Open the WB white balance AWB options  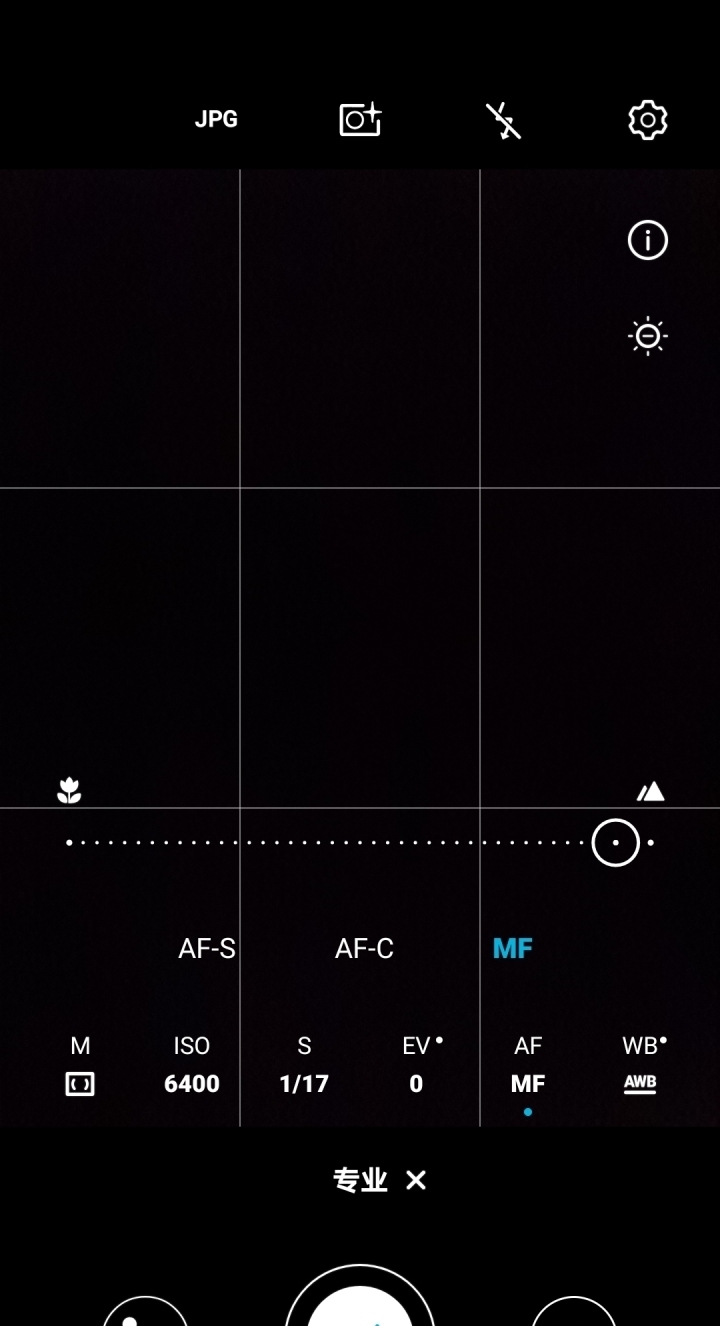(639, 1063)
